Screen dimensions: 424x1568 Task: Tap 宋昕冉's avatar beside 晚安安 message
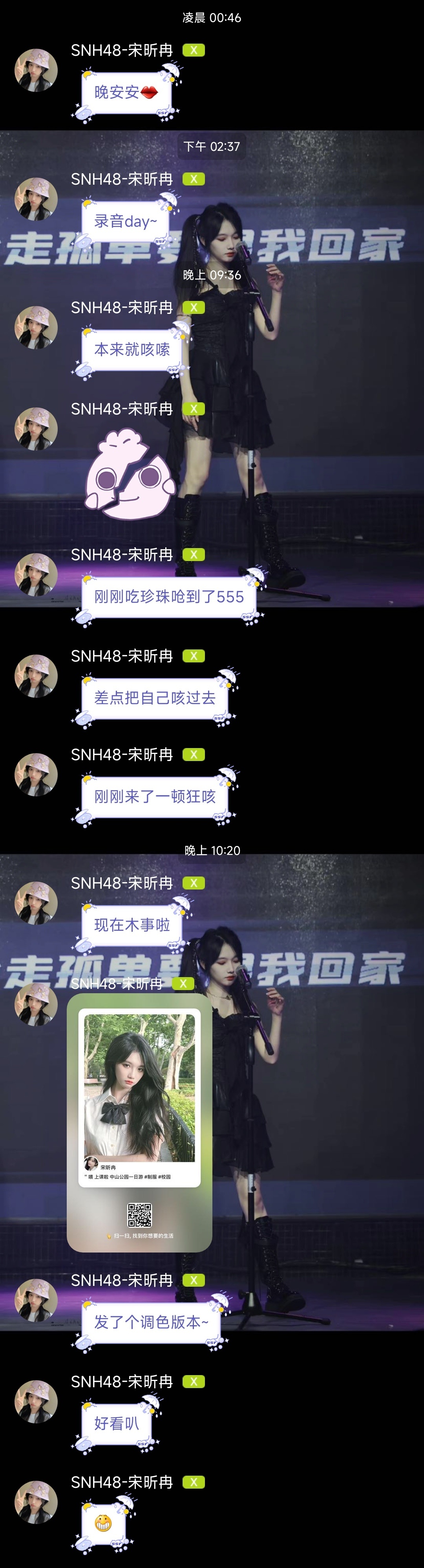(36, 71)
